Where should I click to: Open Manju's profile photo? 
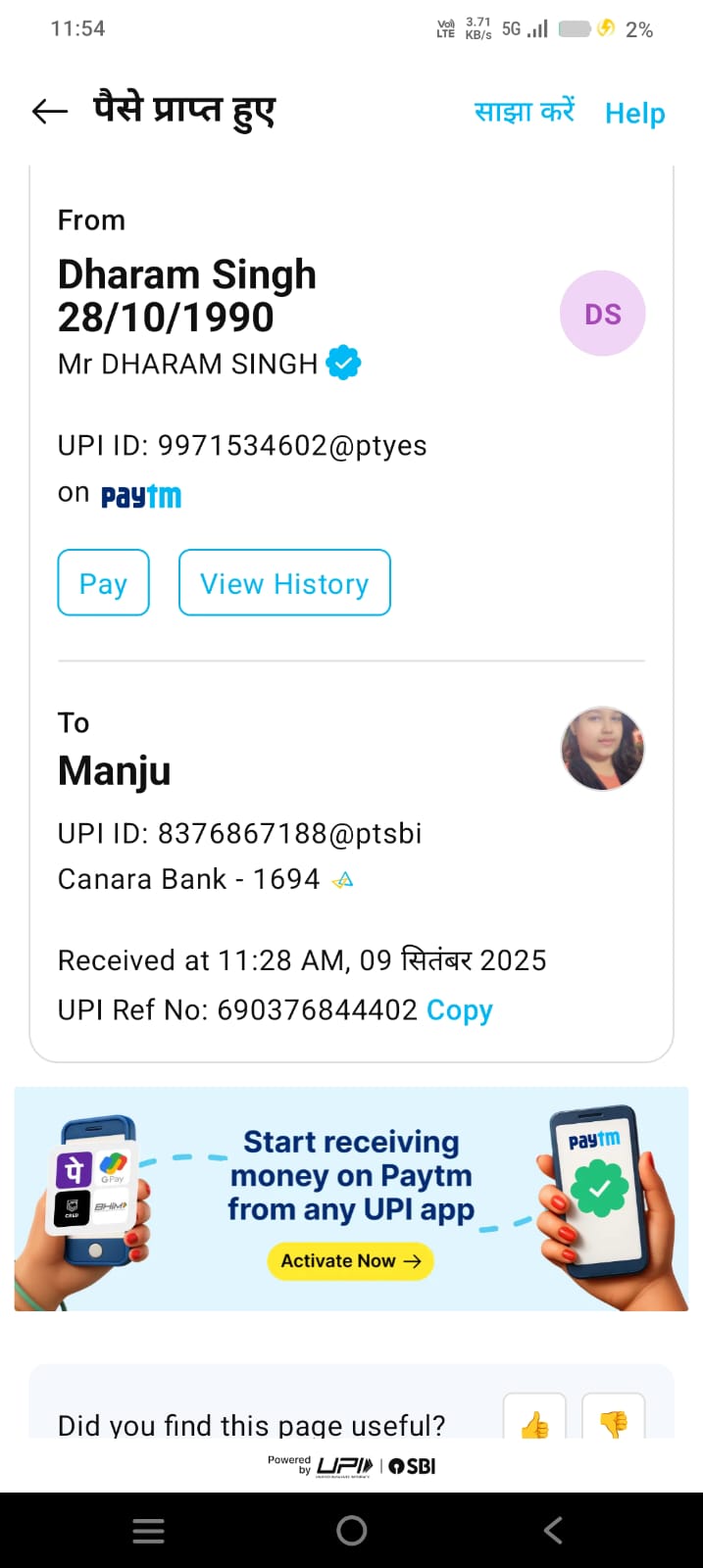602,749
